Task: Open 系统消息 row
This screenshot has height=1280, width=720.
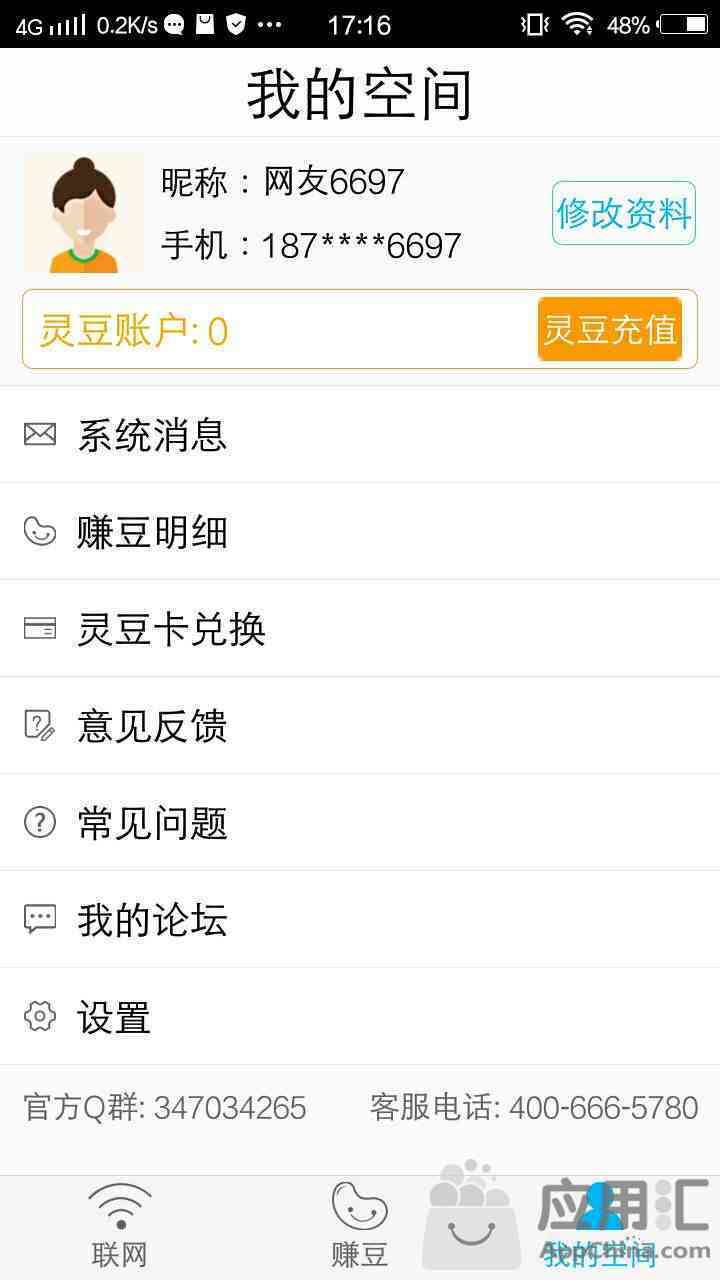Action: pos(360,435)
